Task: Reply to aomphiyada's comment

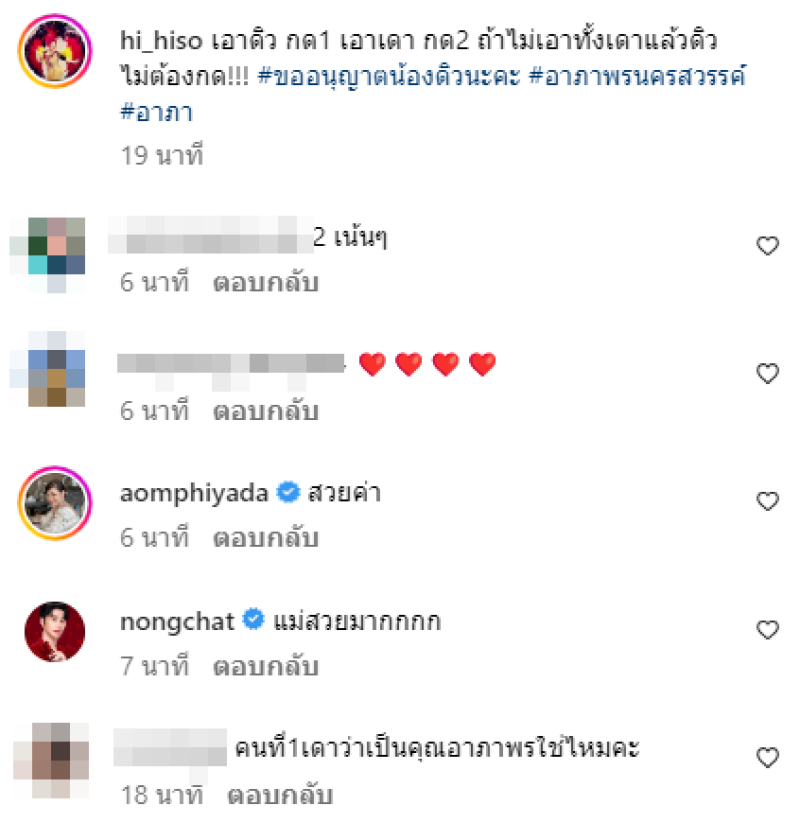Action: [265, 538]
